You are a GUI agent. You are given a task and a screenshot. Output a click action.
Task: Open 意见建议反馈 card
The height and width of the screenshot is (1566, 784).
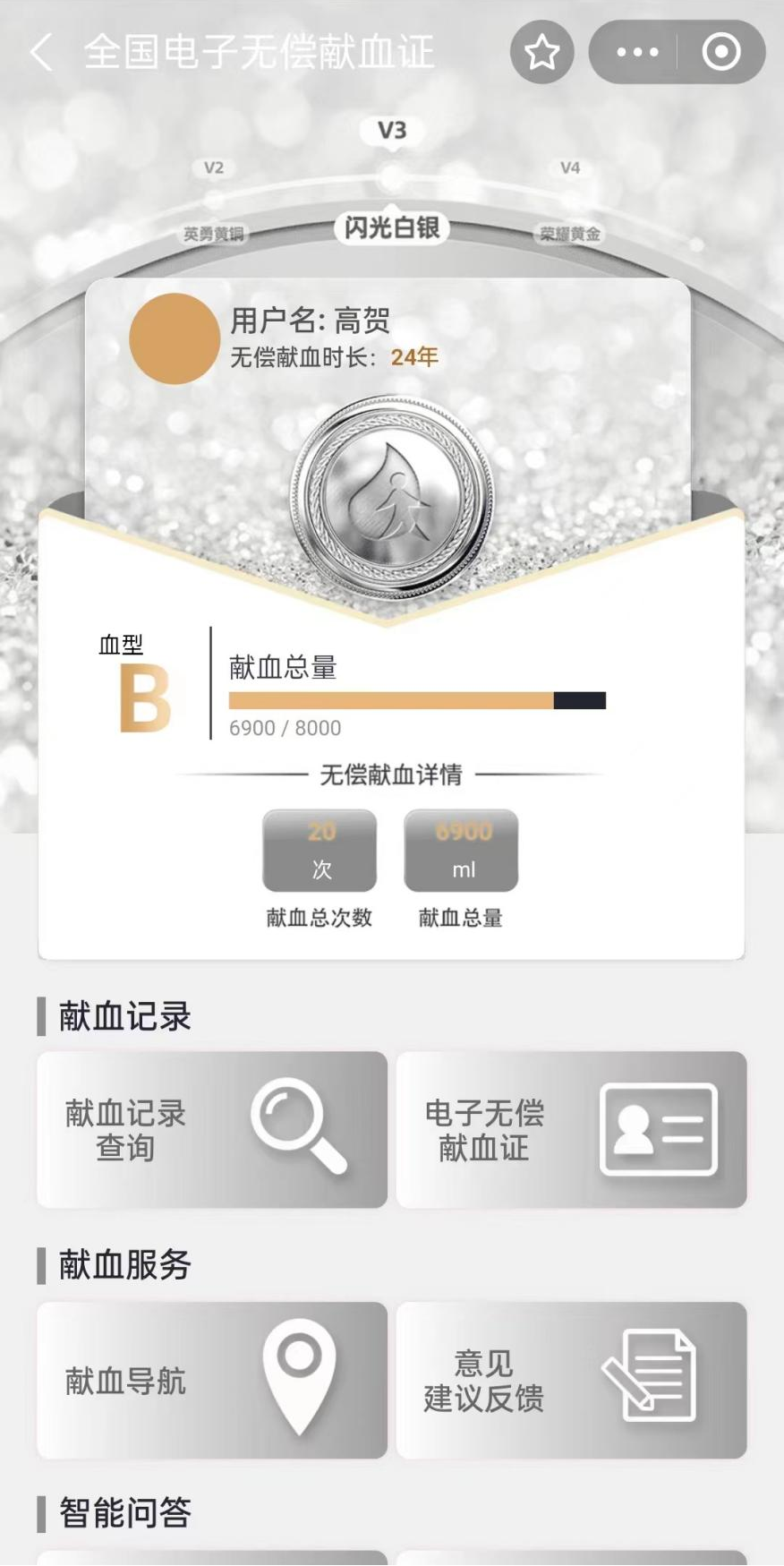coord(571,1380)
